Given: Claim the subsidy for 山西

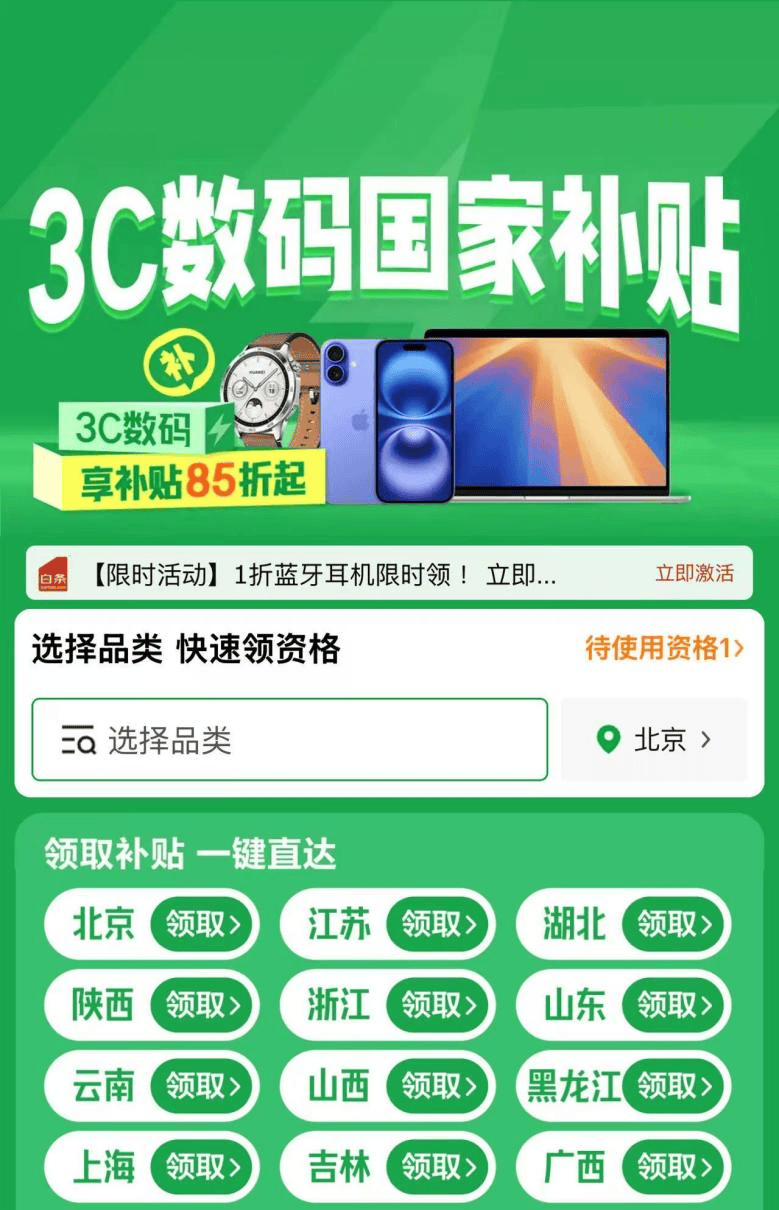Looking at the screenshot, I should pyautogui.click(x=439, y=1086).
